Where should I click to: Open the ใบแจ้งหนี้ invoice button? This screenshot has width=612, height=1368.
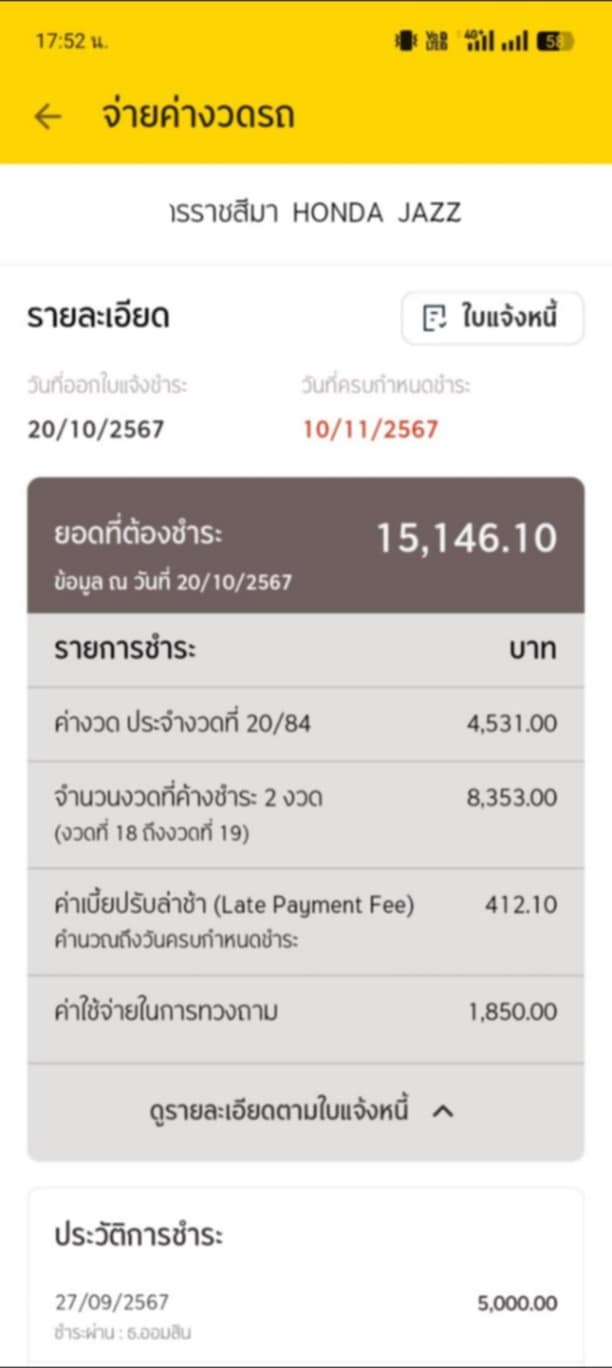point(492,318)
